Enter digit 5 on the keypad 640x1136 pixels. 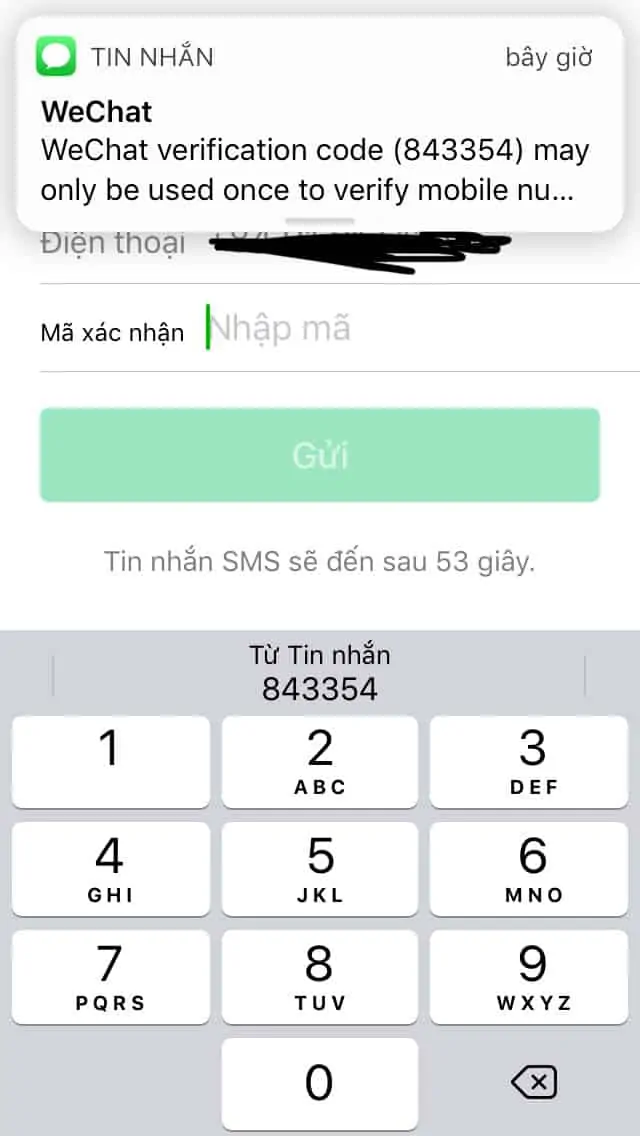[x=320, y=869]
